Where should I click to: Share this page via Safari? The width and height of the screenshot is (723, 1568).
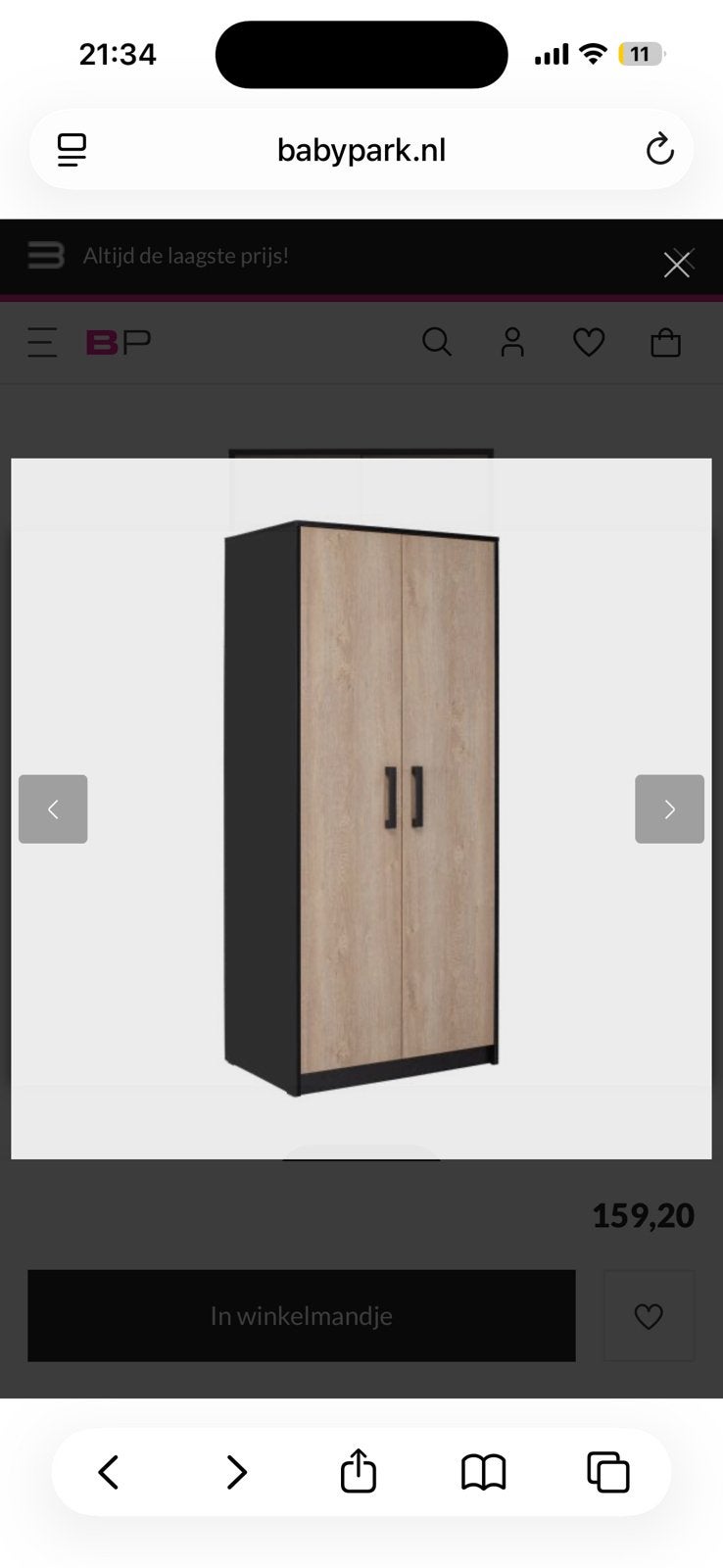tap(359, 1471)
